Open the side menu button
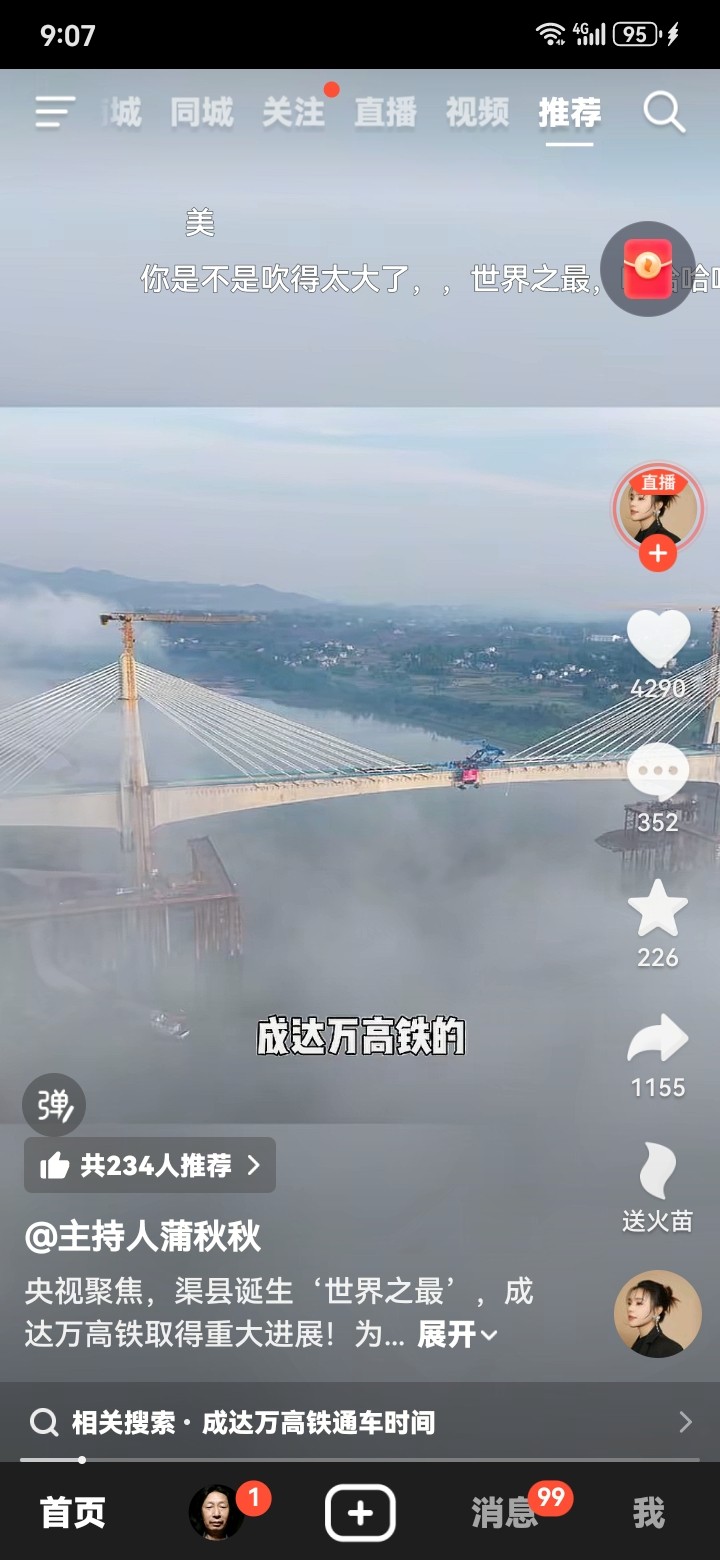 coord(55,112)
